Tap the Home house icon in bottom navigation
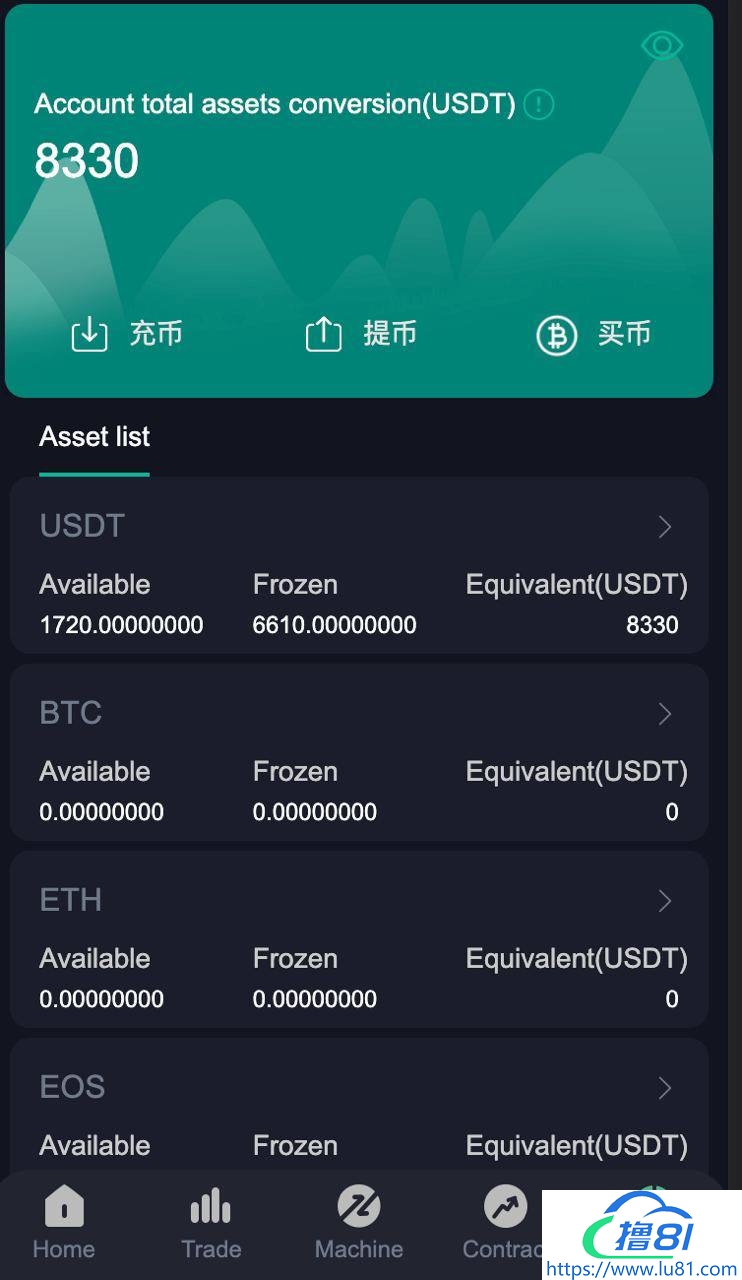 [x=63, y=1207]
